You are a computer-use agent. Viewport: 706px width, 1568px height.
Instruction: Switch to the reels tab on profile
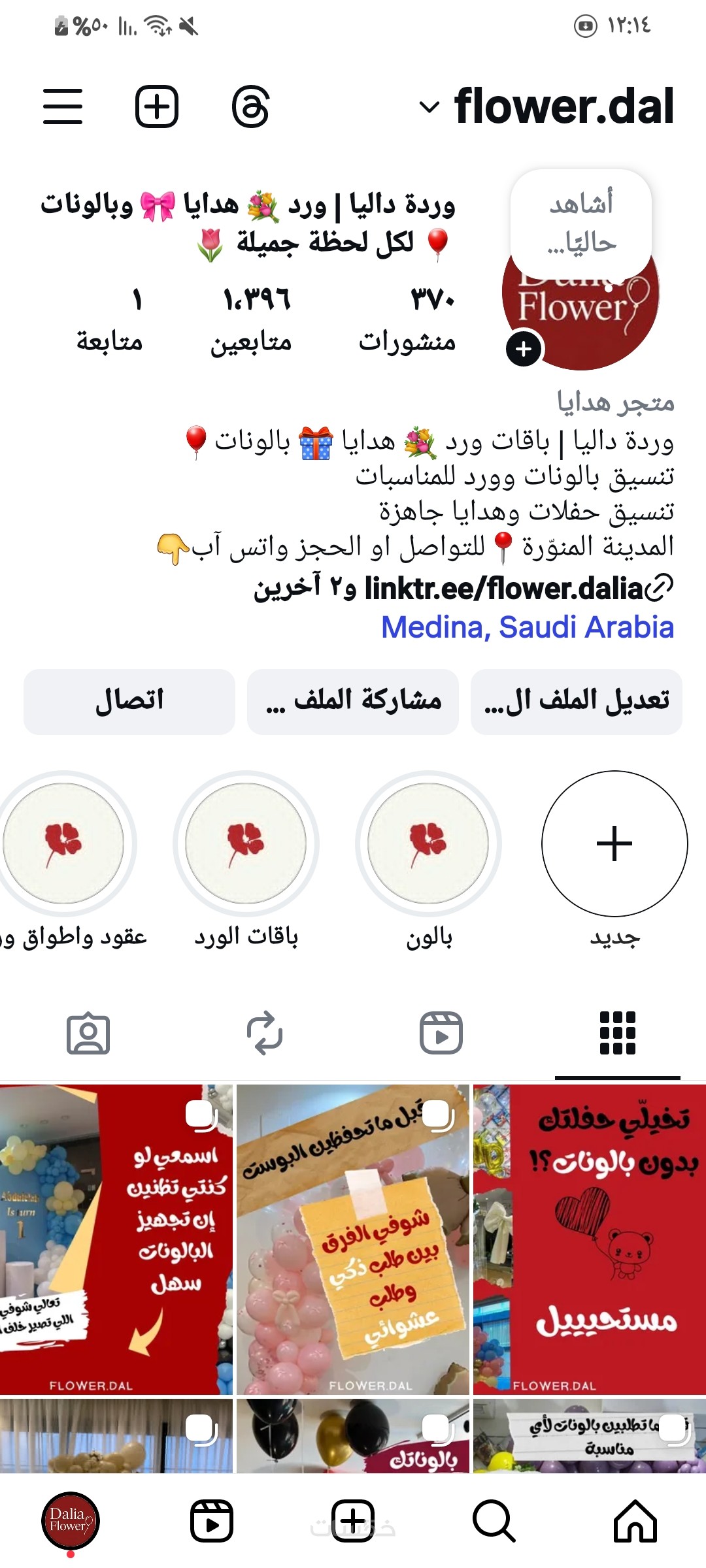point(441,1033)
